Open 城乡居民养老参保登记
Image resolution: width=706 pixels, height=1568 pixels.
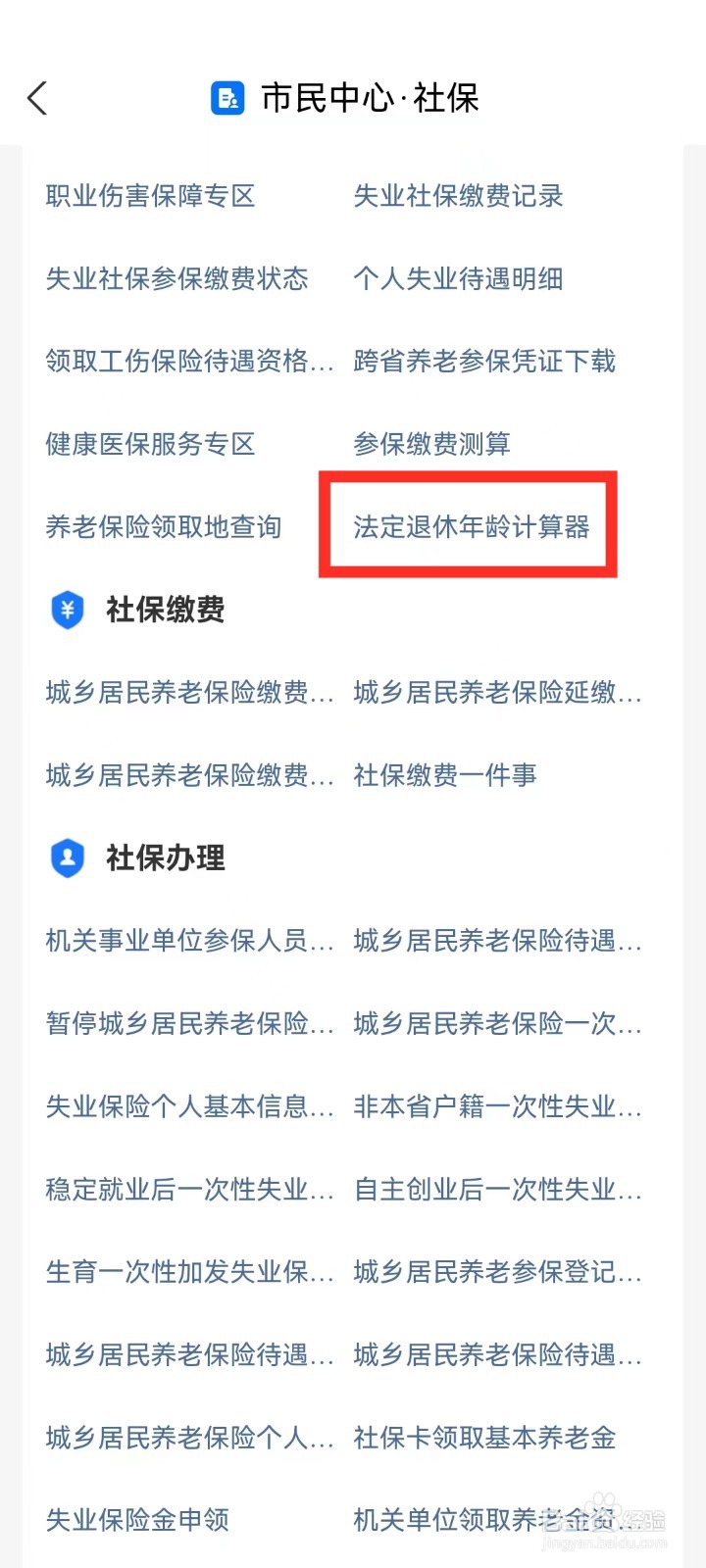point(497,1273)
